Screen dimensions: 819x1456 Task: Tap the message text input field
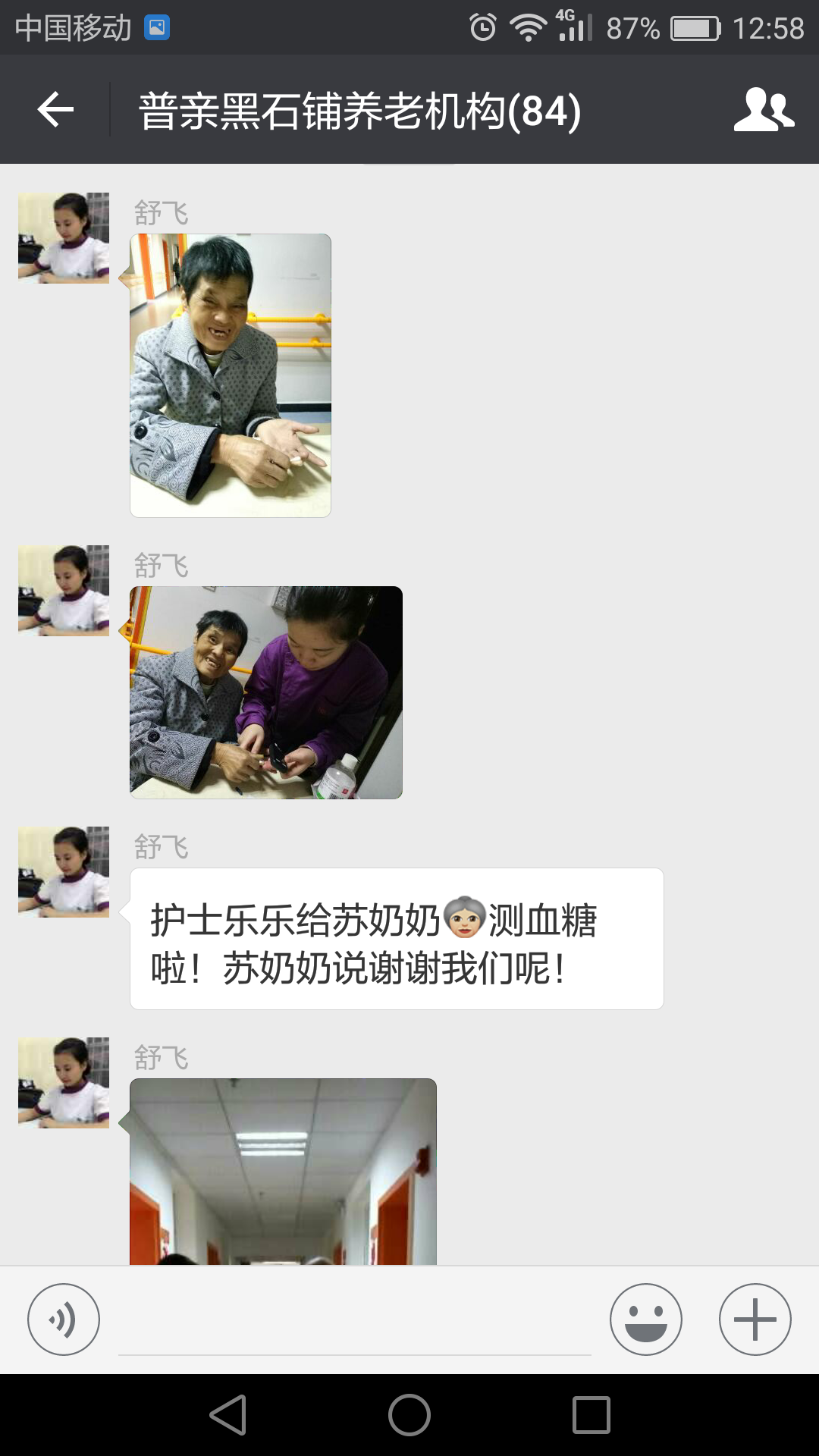coord(354,1323)
